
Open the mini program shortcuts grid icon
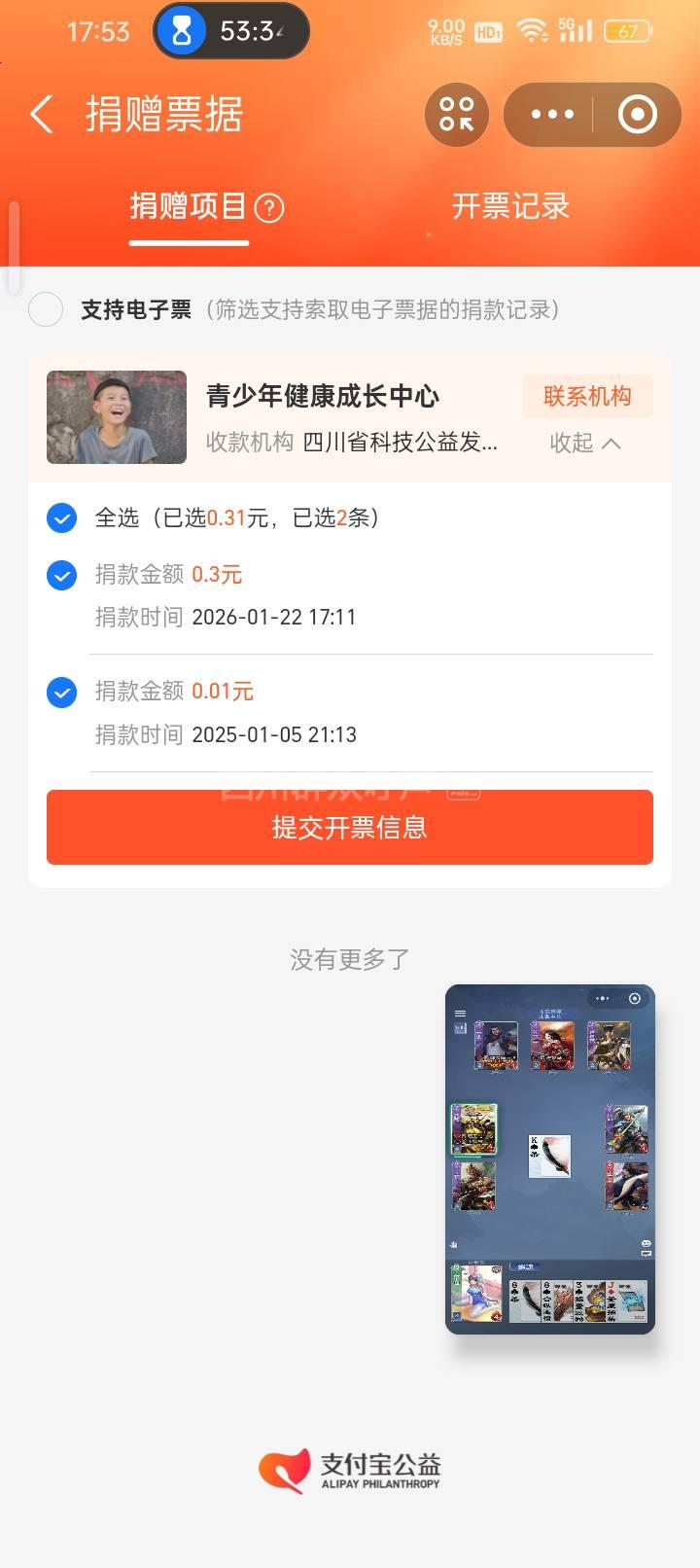click(x=456, y=115)
